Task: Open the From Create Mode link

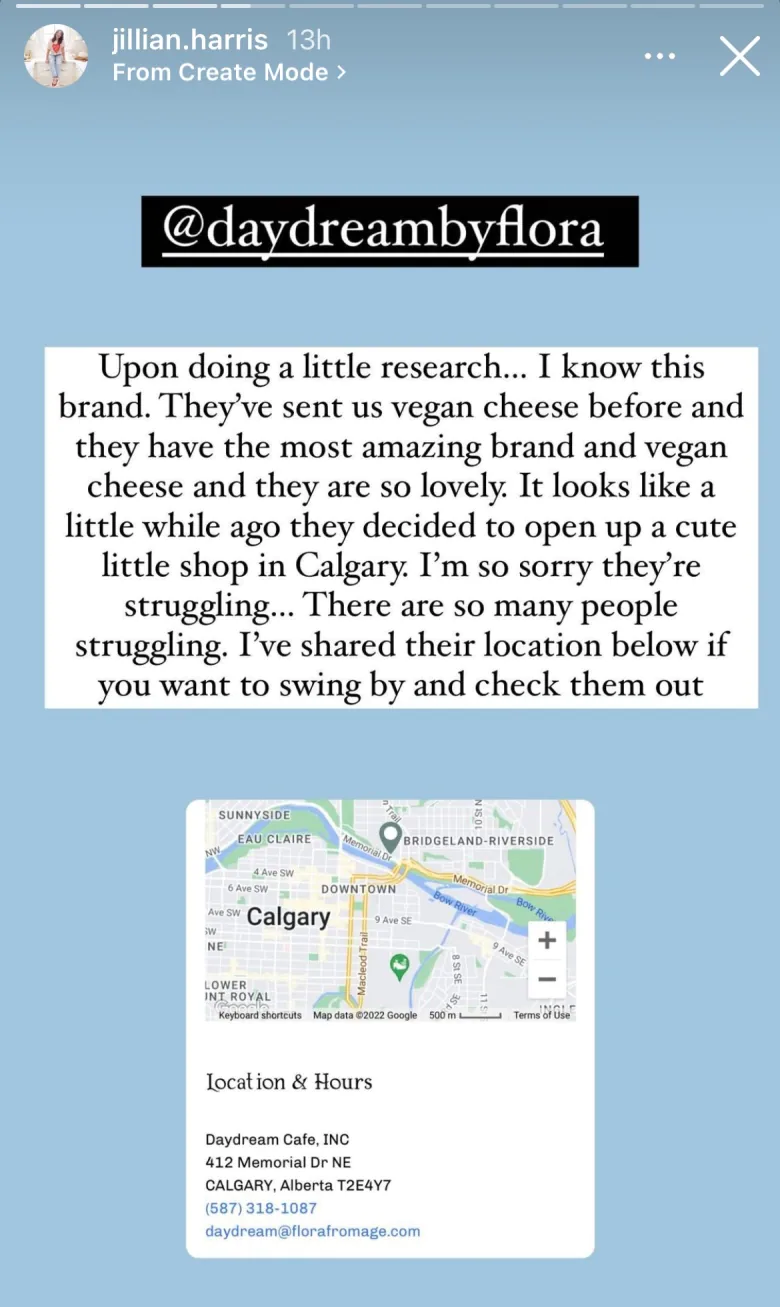Action: [229, 73]
